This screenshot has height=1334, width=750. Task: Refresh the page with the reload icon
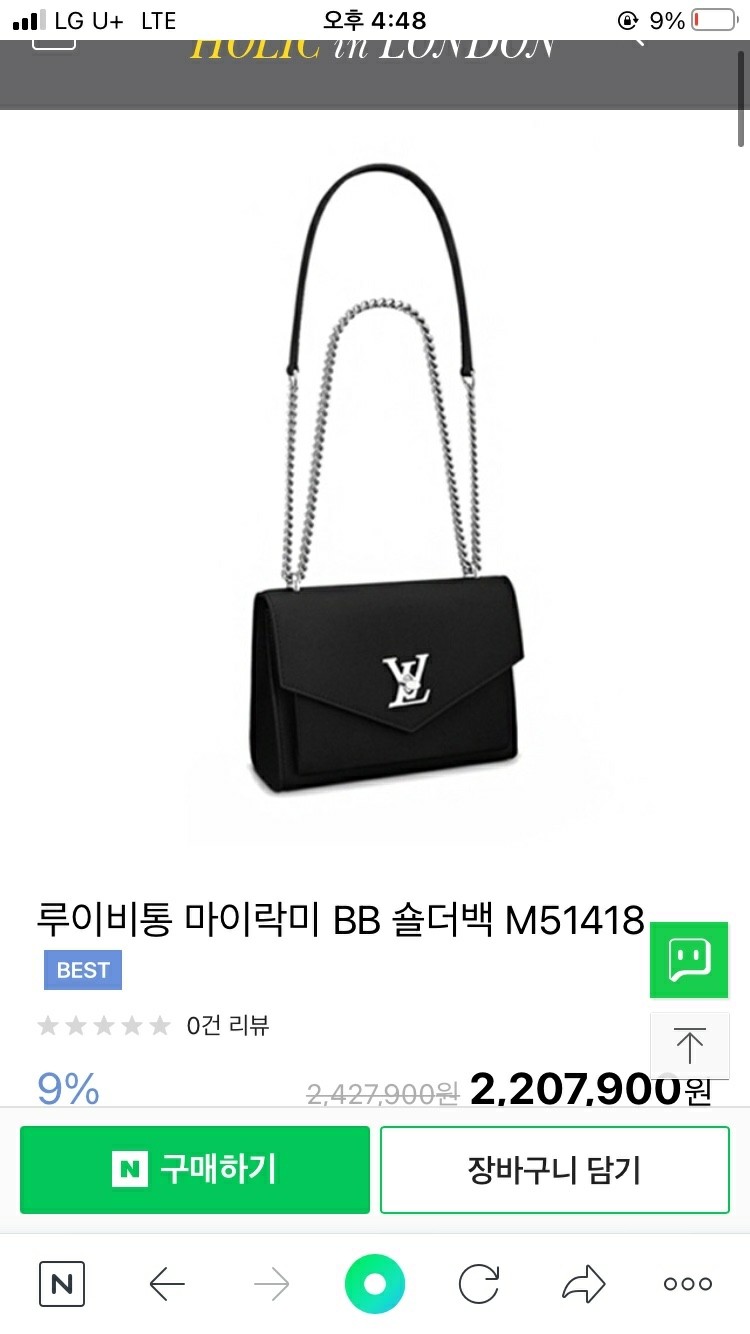point(480,1285)
